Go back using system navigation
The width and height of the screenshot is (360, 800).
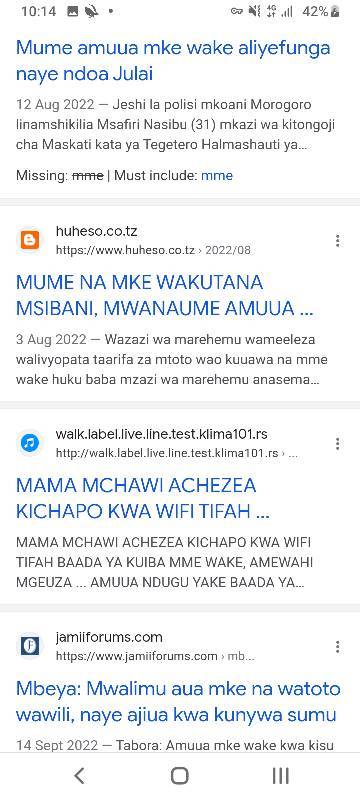79,776
